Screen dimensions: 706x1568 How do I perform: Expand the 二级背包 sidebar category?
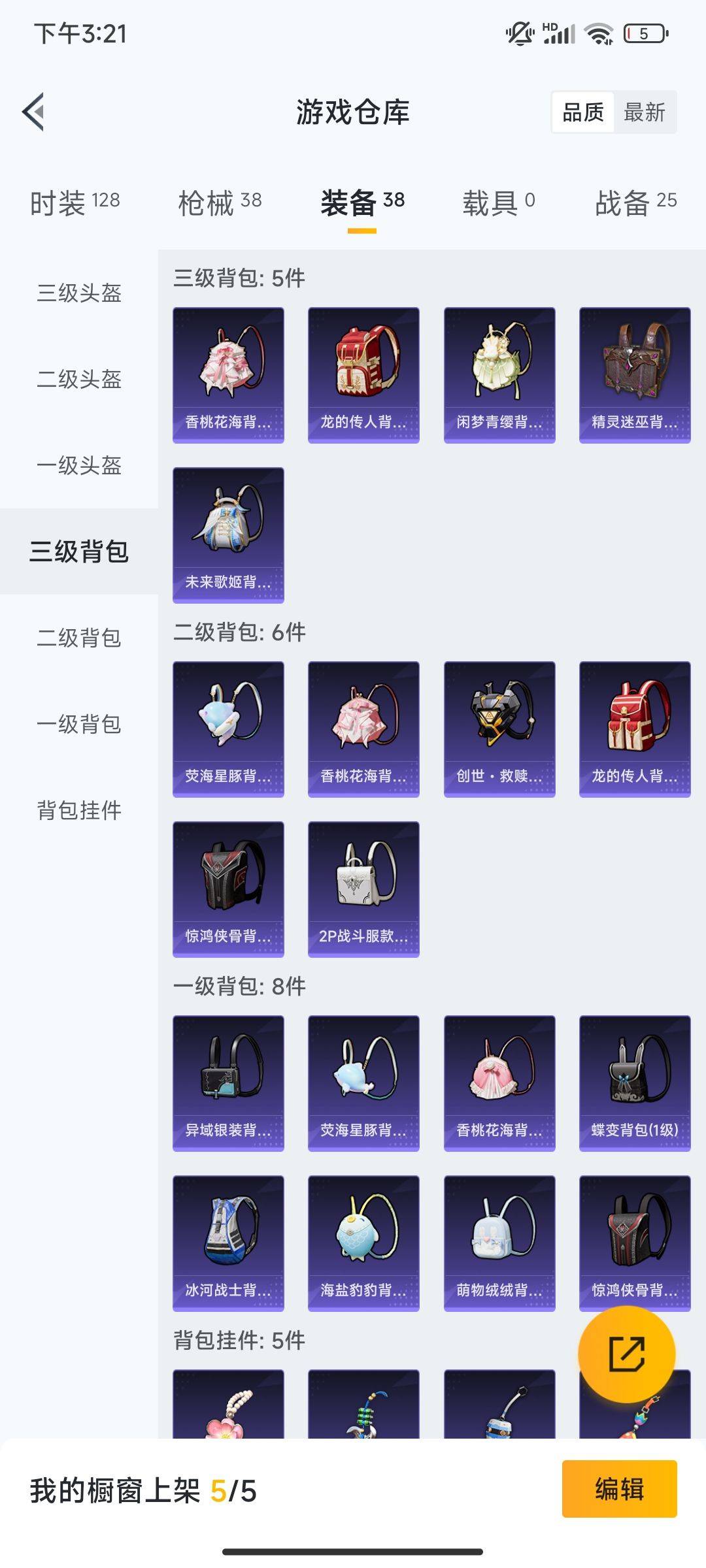coord(78,637)
